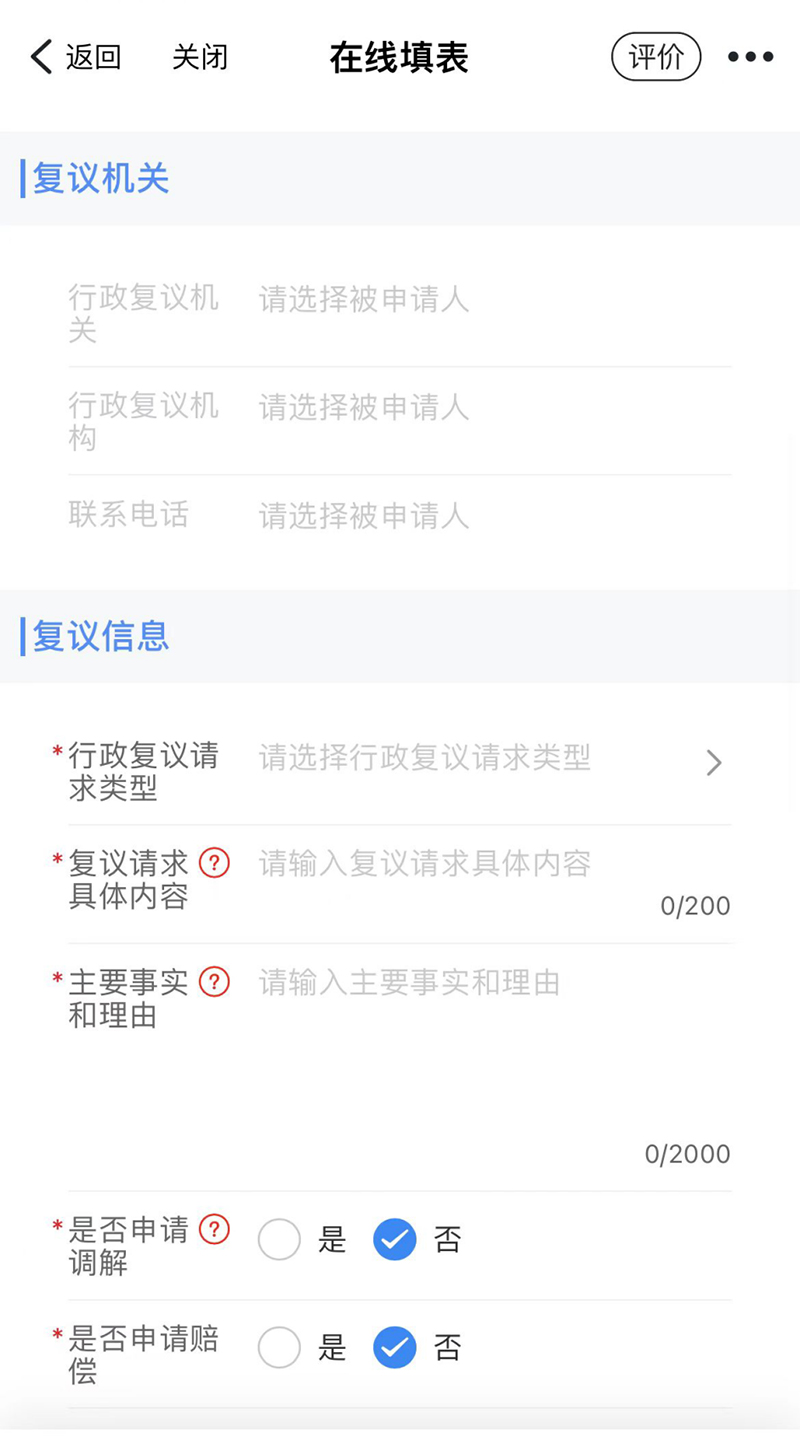Show help for 是否申请调解
800x1438 pixels.
coord(214,1230)
